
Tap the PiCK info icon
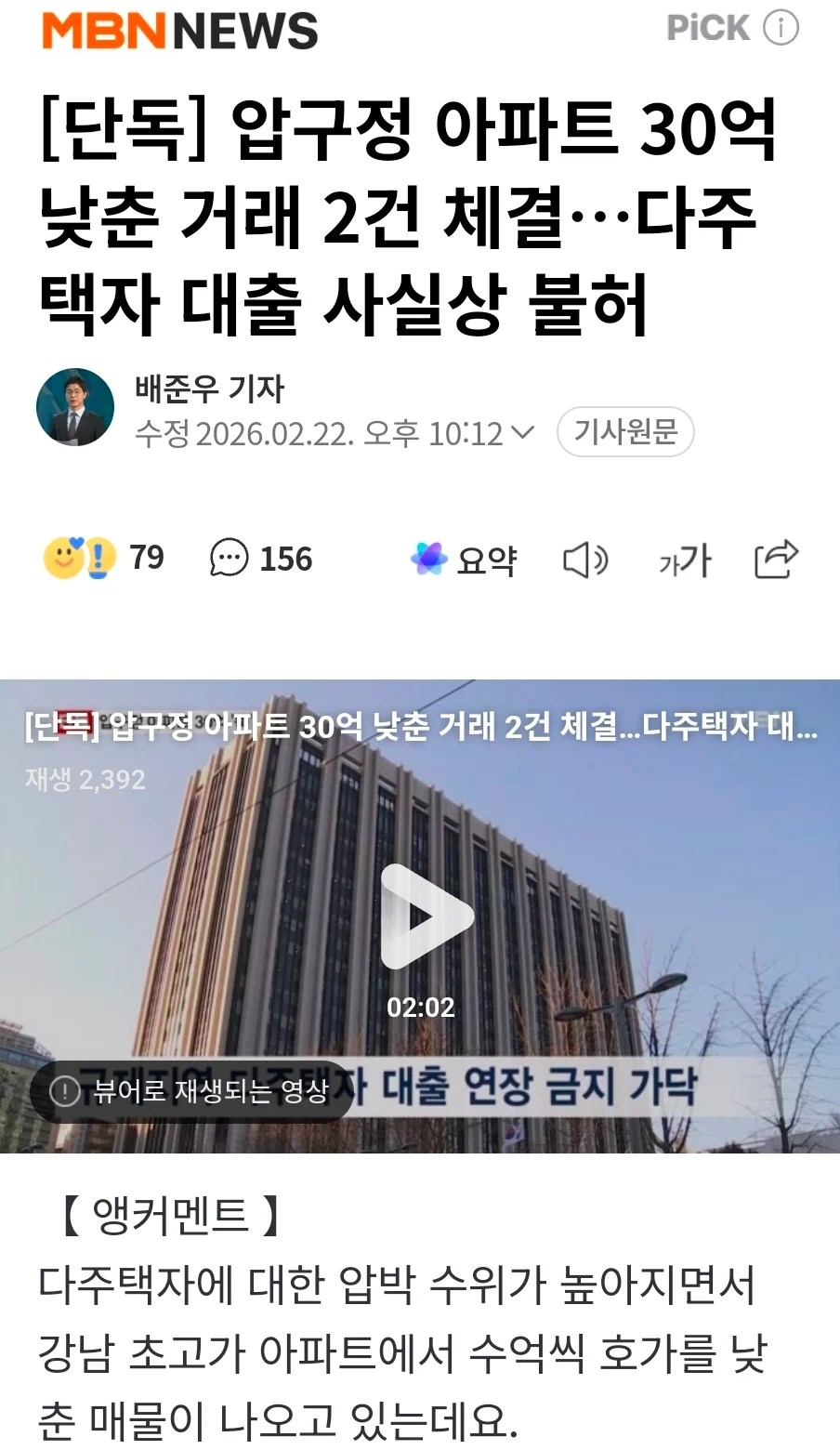click(781, 28)
